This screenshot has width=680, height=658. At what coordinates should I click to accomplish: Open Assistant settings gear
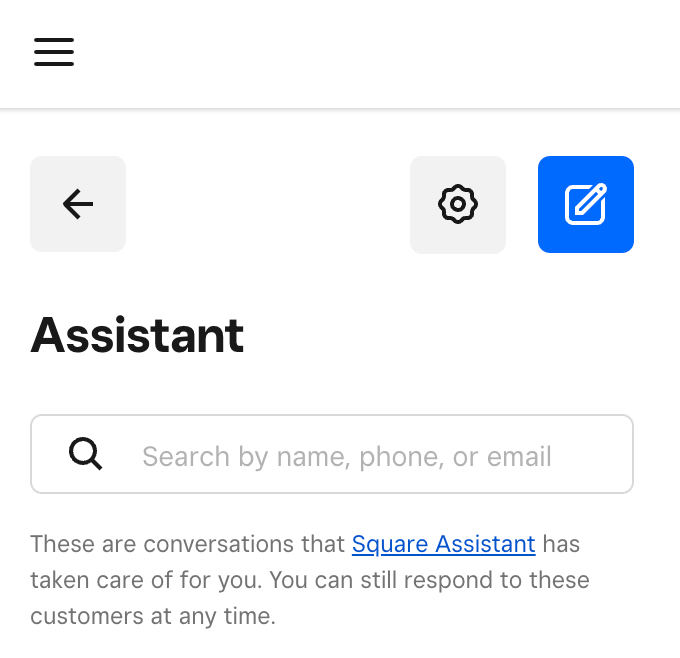[458, 204]
